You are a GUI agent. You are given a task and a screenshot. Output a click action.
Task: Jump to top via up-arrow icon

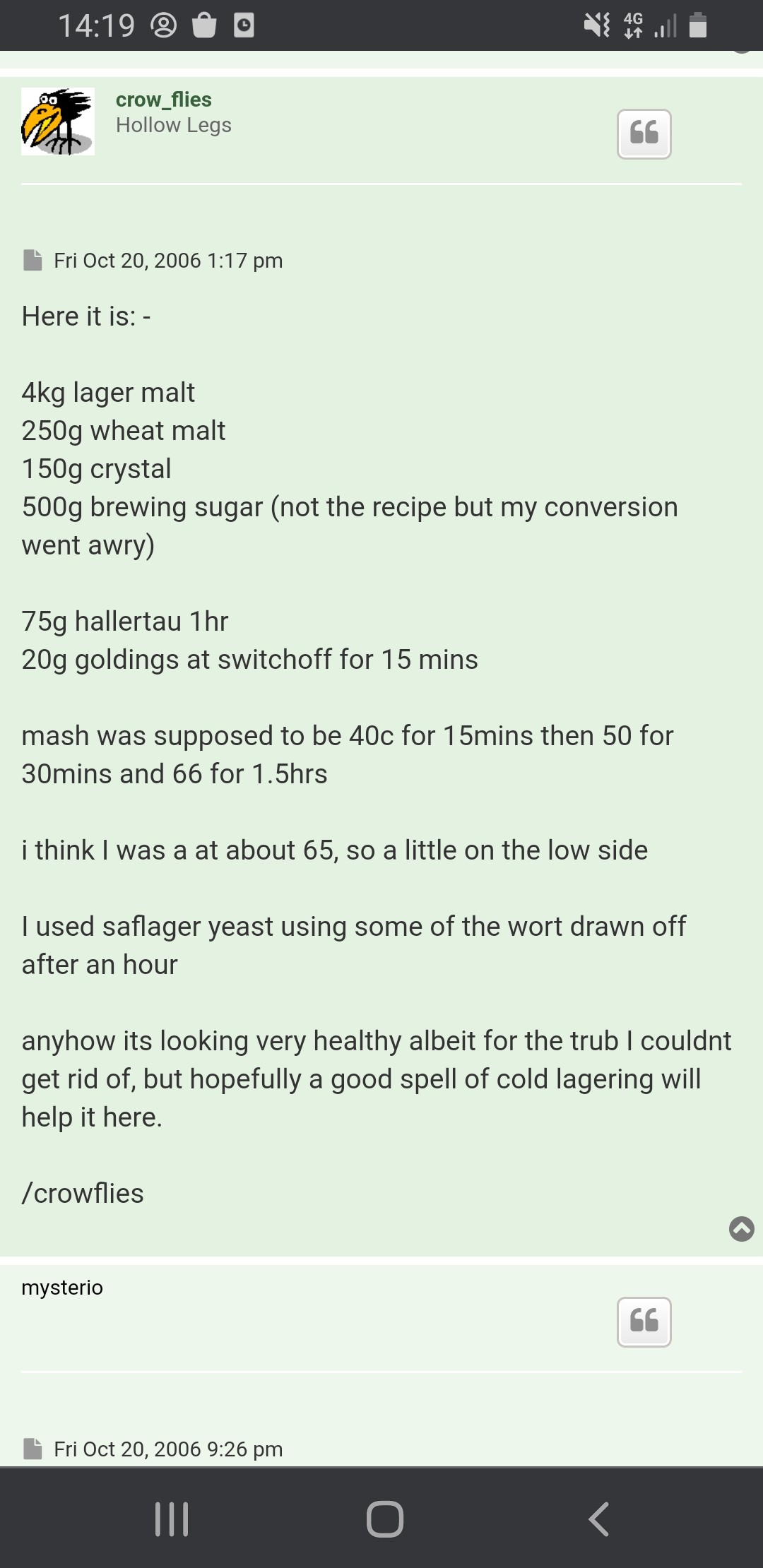(x=742, y=1229)
